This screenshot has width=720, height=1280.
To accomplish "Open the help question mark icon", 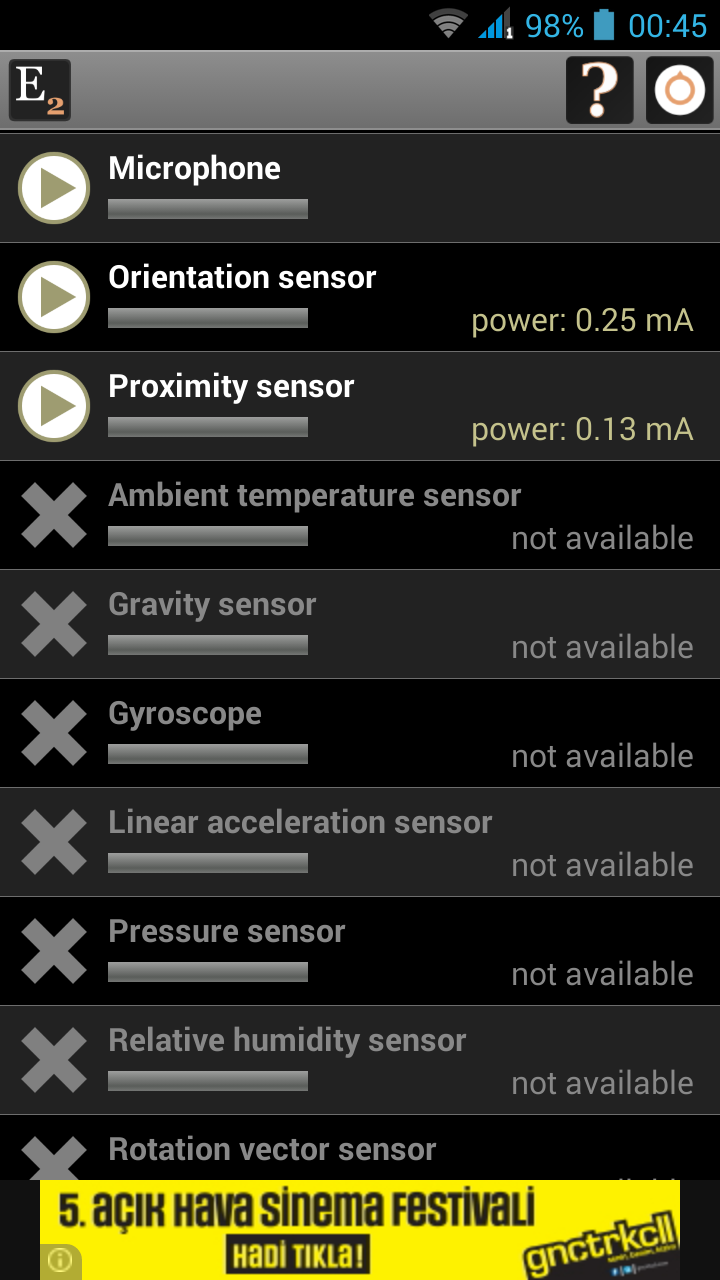I will coord(600,90).
